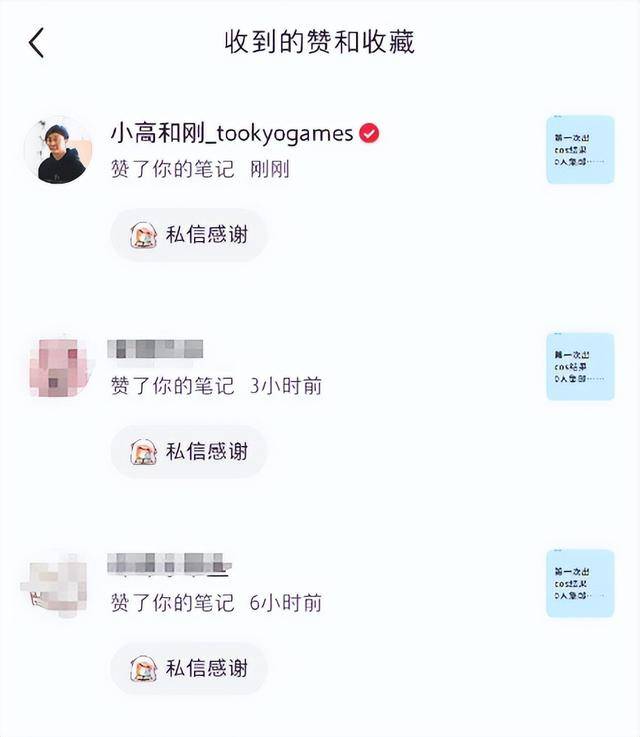The image size is (640, 737).
Task: Open note thumbnail liked 6小时前
Action: (x=580, y=583)
